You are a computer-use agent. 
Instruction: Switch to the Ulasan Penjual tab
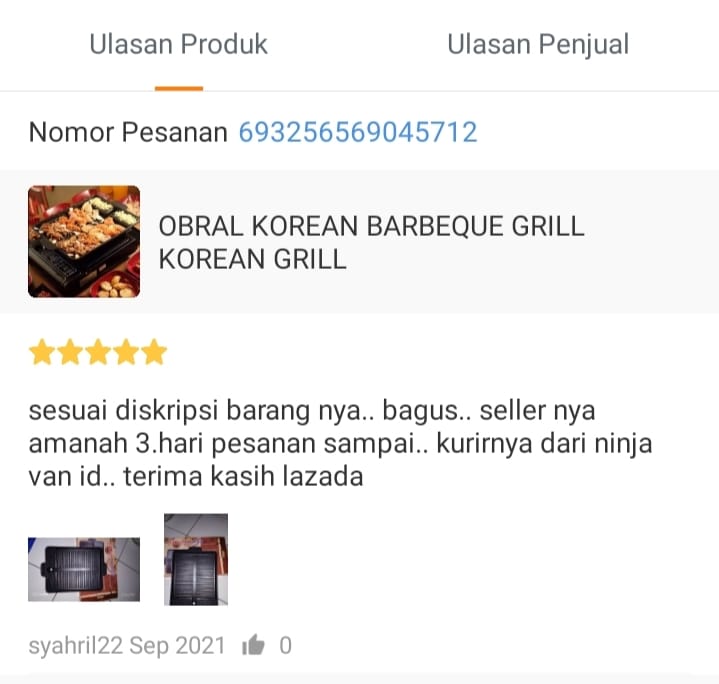538,45
